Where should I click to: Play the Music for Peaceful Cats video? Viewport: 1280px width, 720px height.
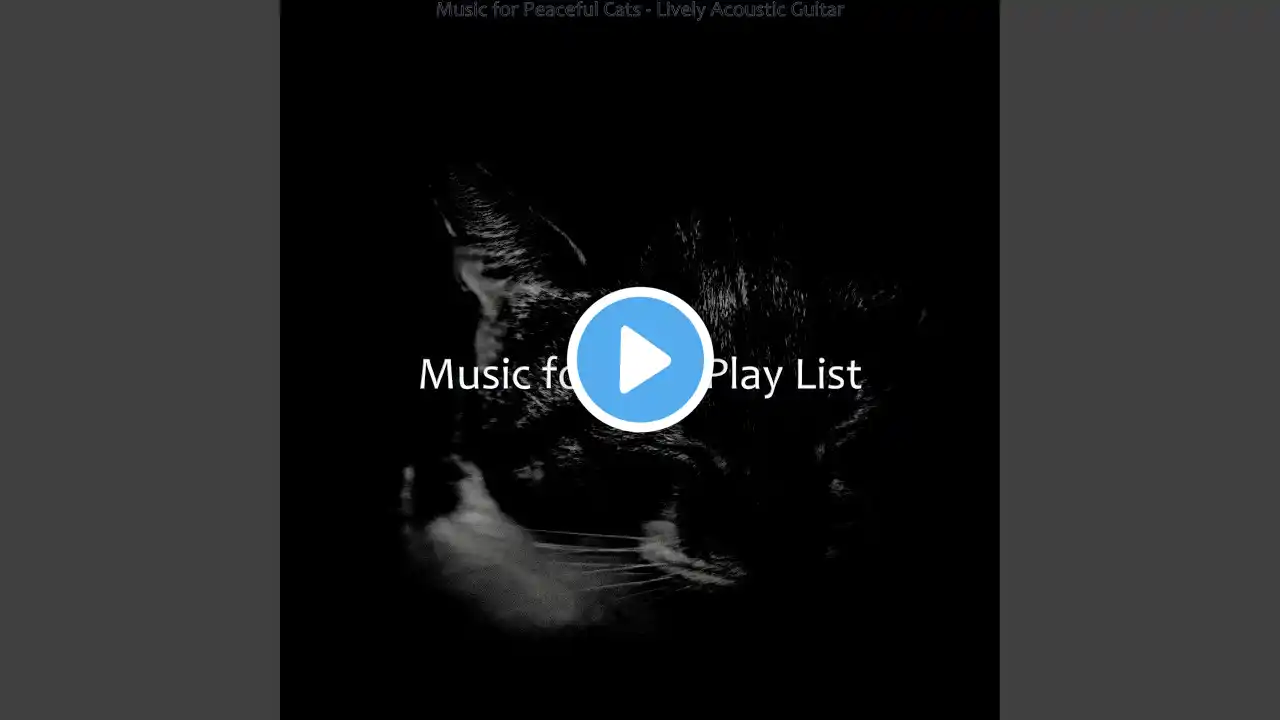pyautogui.click(x=640, y=360)
